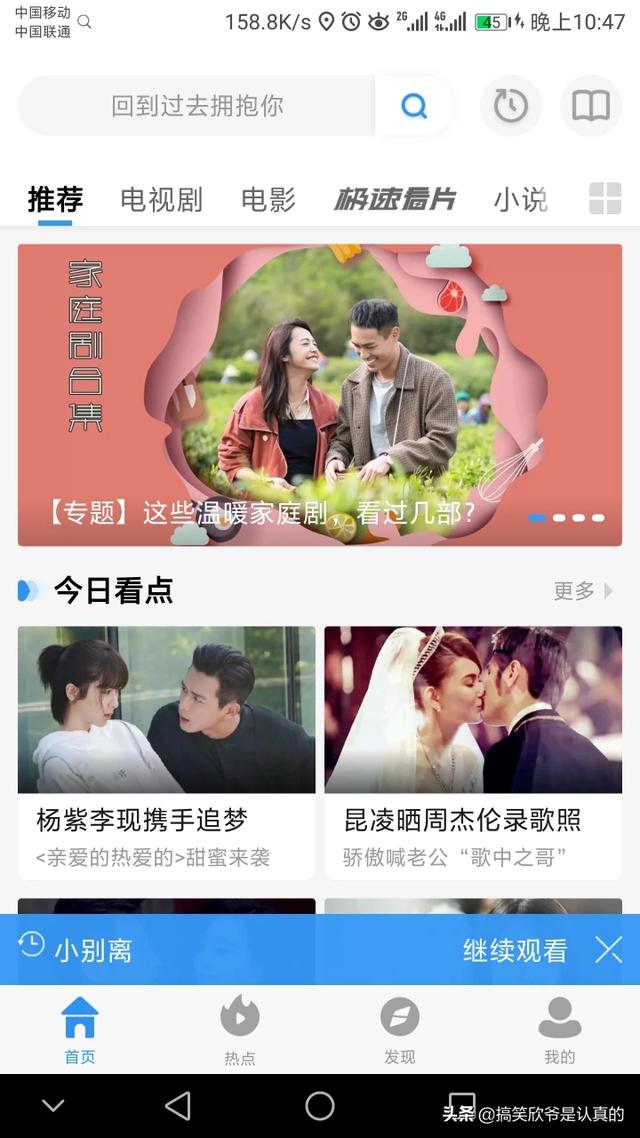Switch to the 电视剧 tab

click(x=161, y=199)
